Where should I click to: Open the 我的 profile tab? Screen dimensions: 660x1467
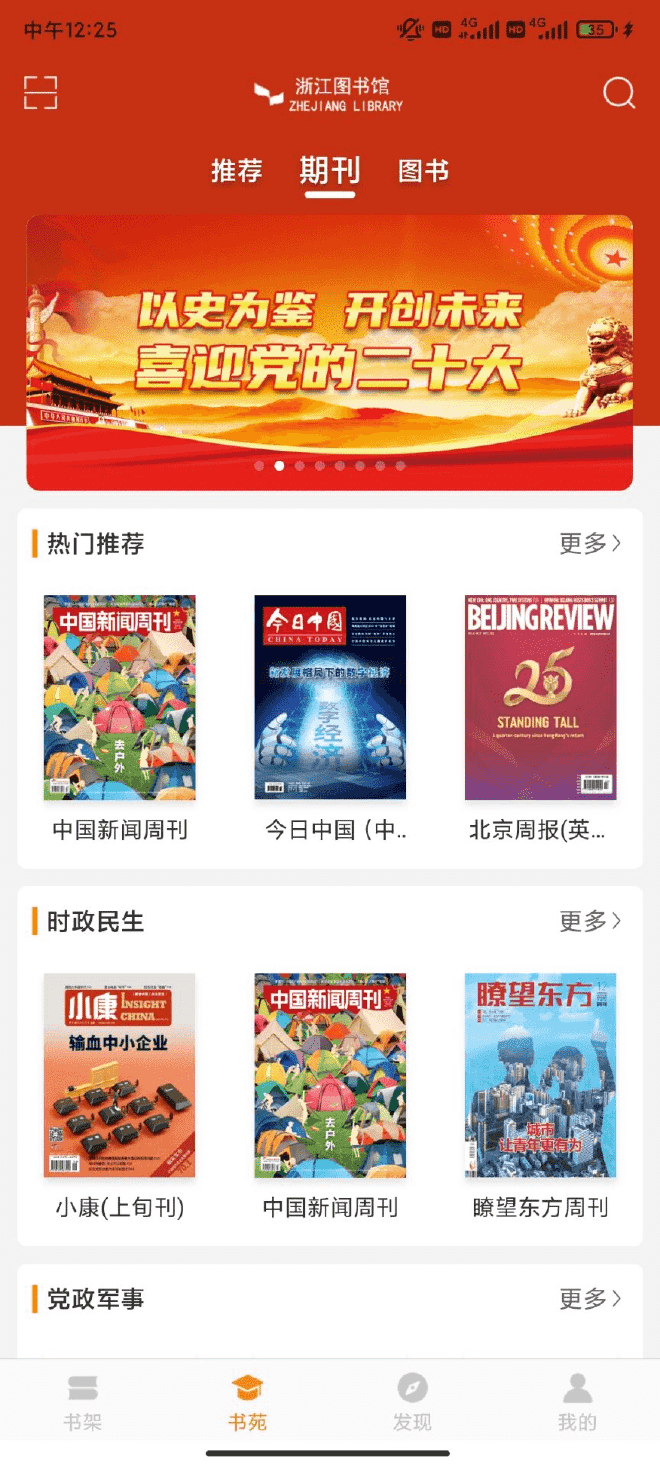click(577, 1402)
